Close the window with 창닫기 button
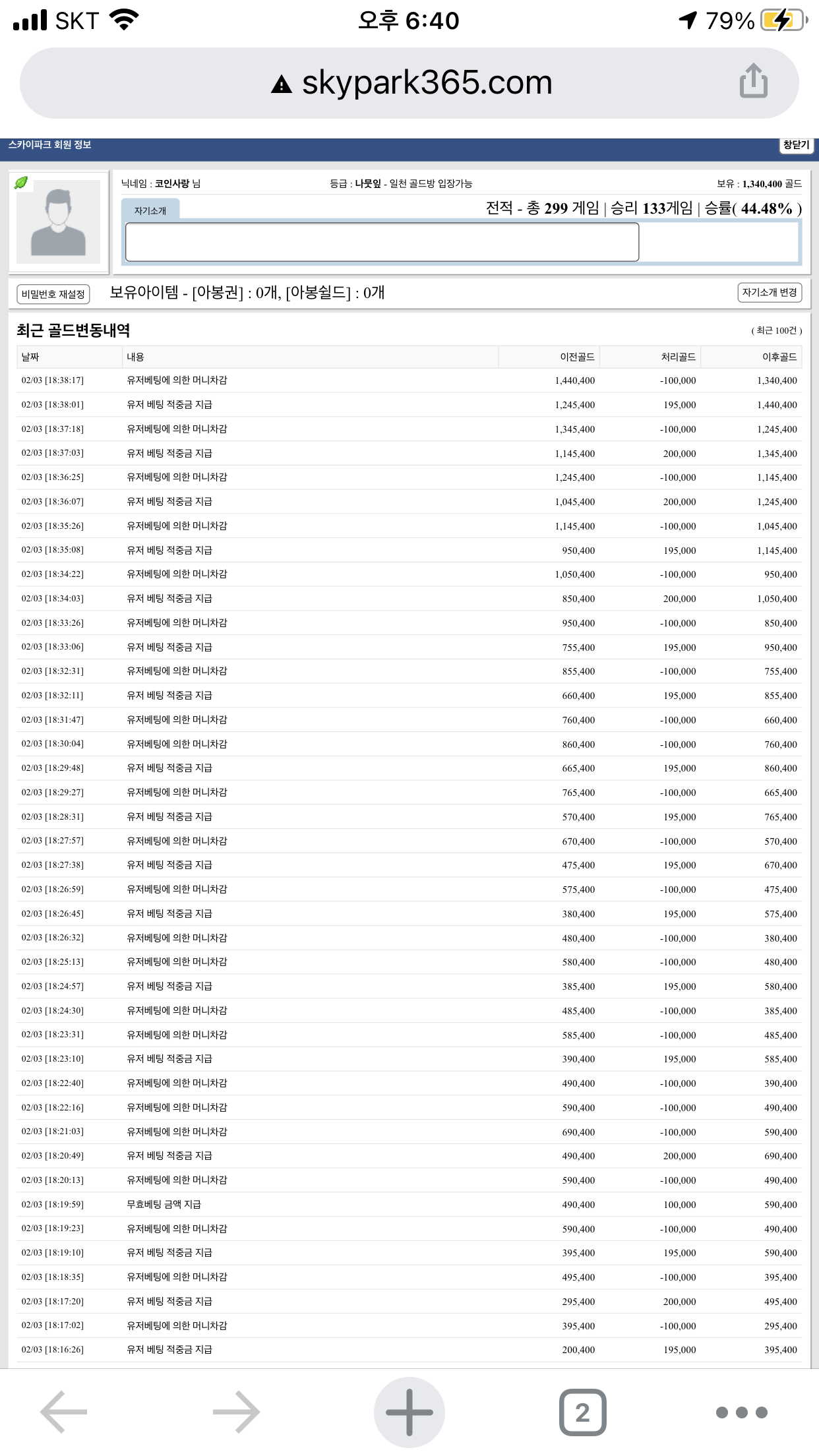The height and width of the screenshot is (1456, 819). coord(796,145)
